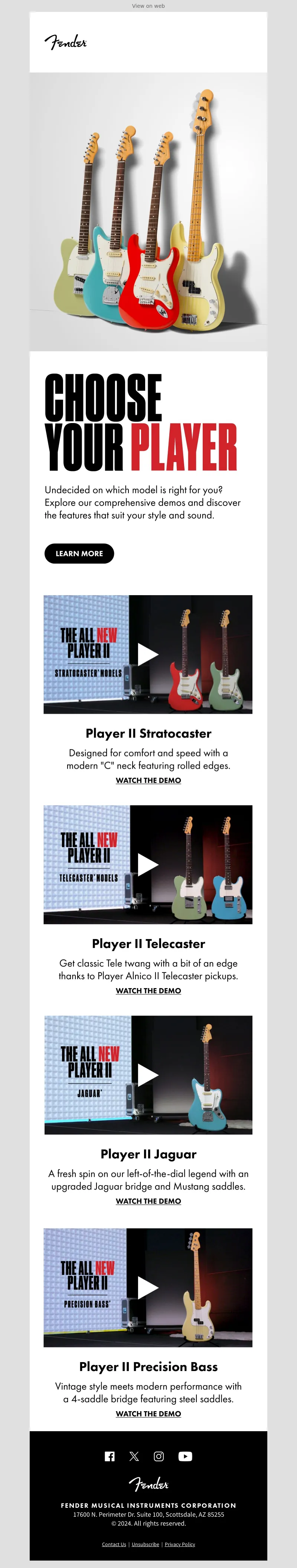This screenshot has width=297, height=1568.
Task: Watch the demo for Player II Precision Bass
Action: [x=148, y=1413]
